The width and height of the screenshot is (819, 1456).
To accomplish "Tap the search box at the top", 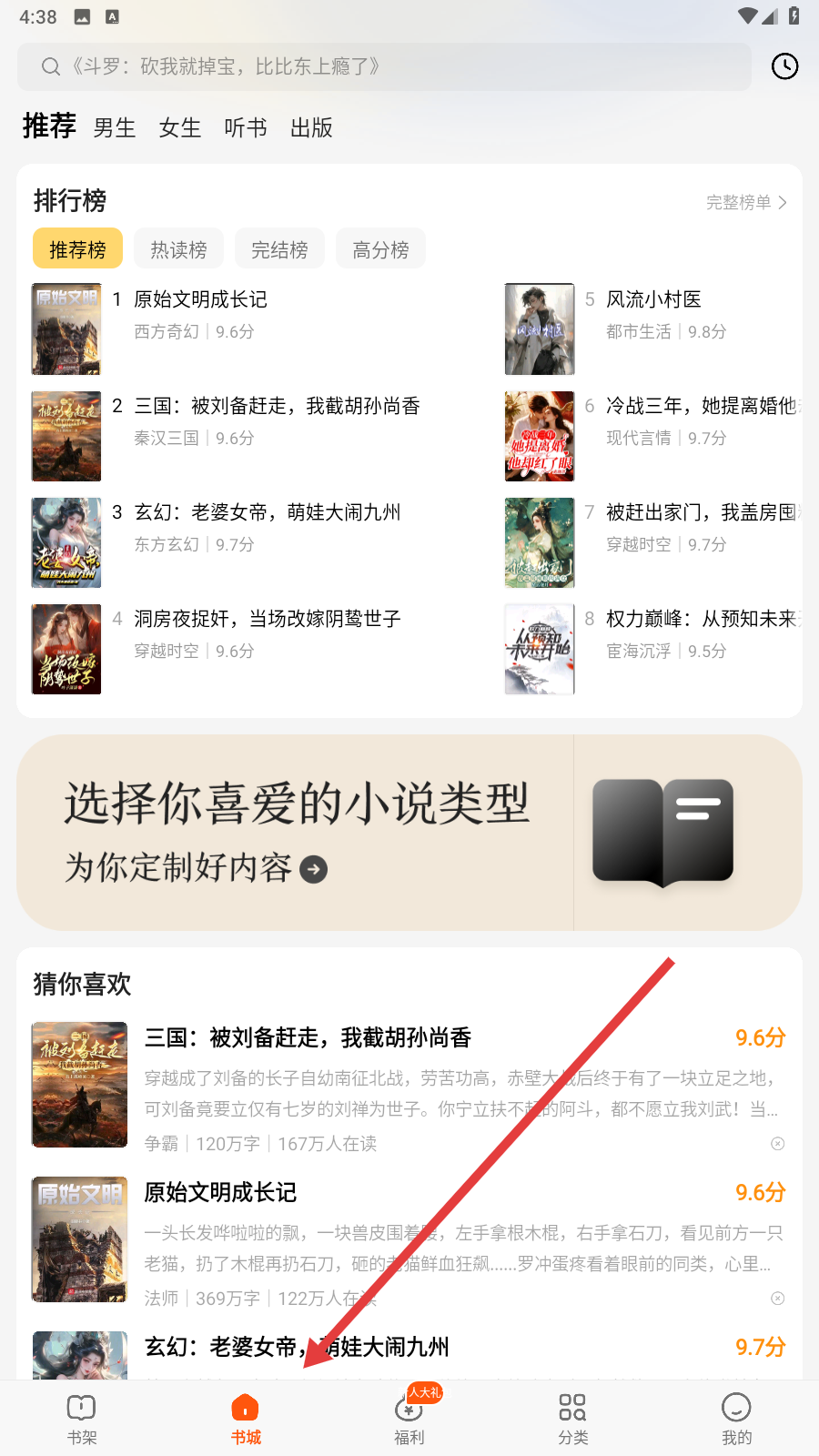I will [382, 66].
